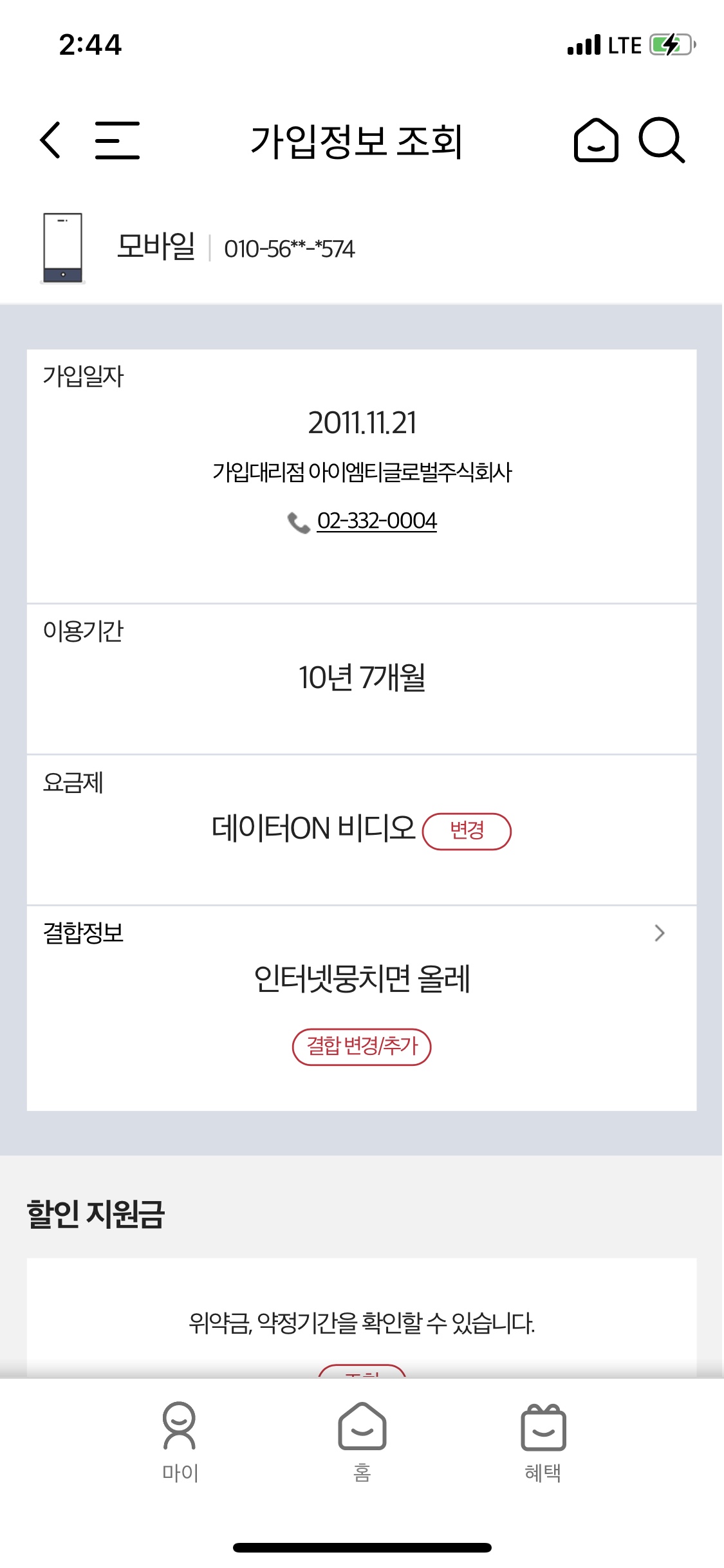The width and height of the screenshot is (724, 1568).
Task: Open the hamburger menu
Action: tap(117, 140)
